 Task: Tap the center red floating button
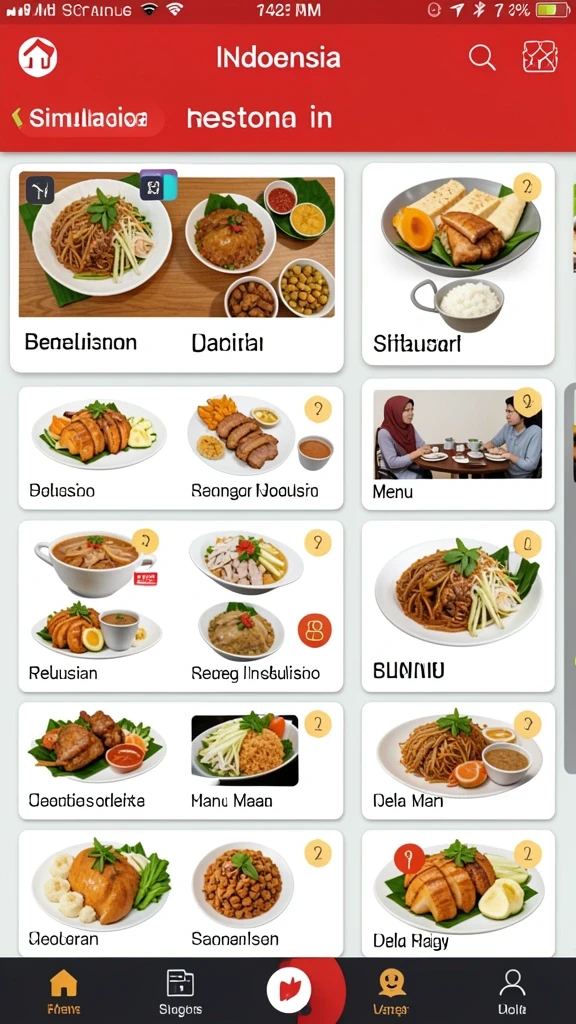tap(289, 991)
